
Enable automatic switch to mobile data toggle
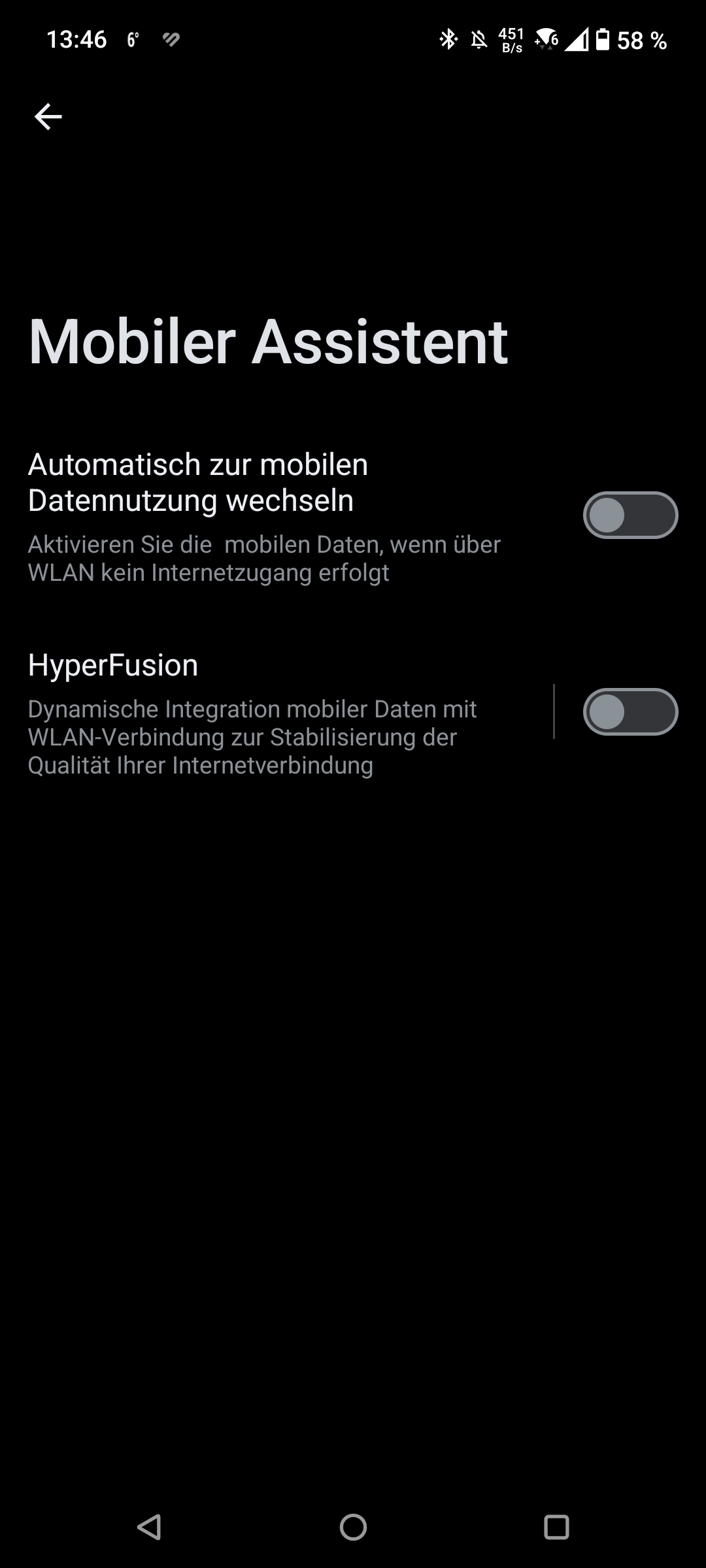coord(630,515)
